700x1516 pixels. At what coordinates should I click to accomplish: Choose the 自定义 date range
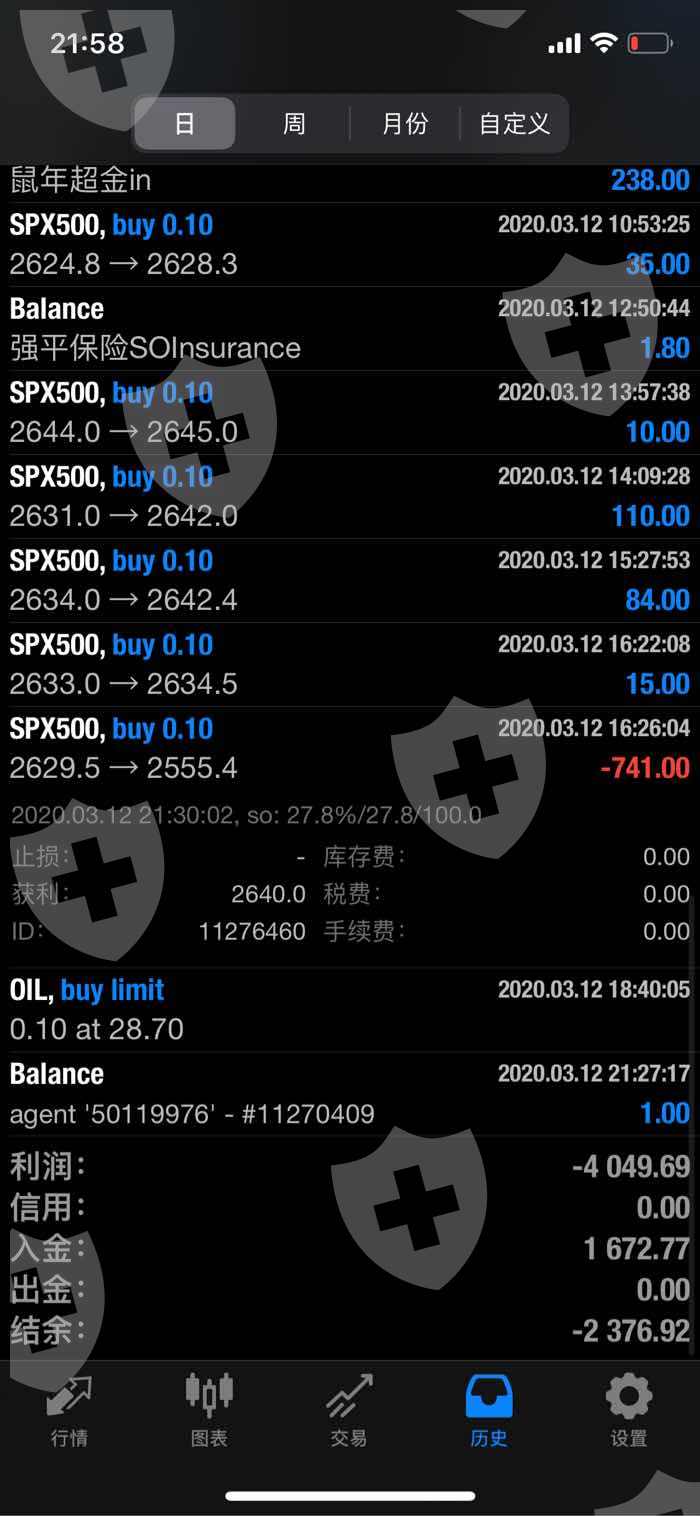pos(514,124)
